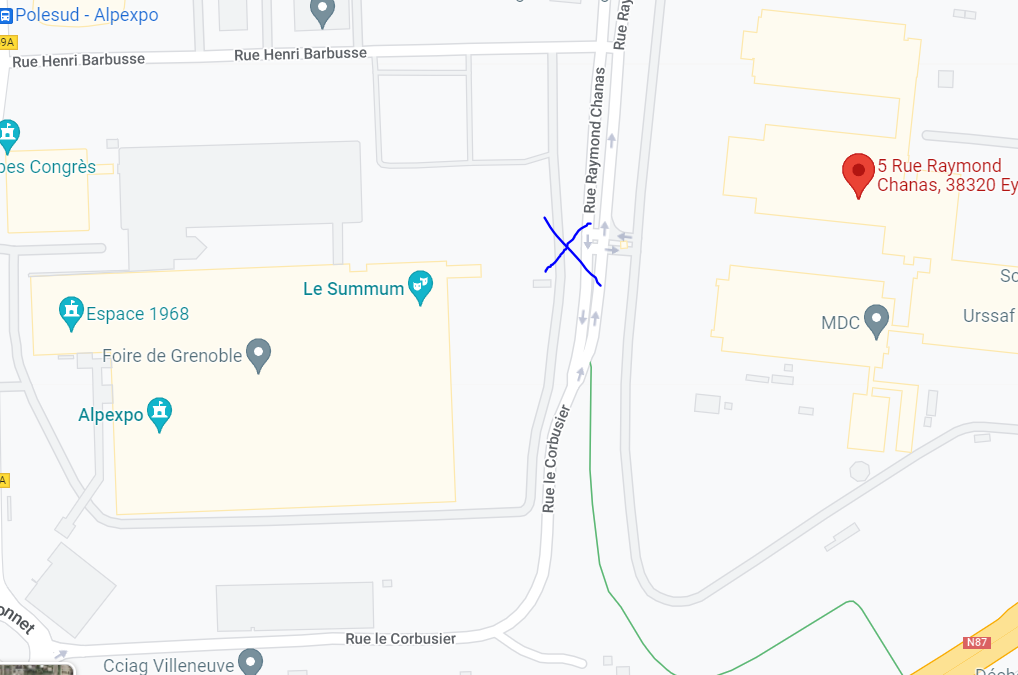Tap the Foire de Grenoble pin
The width and height of the screenshot is (1018, 675).
pyautogui.click(x=258, y=354)
